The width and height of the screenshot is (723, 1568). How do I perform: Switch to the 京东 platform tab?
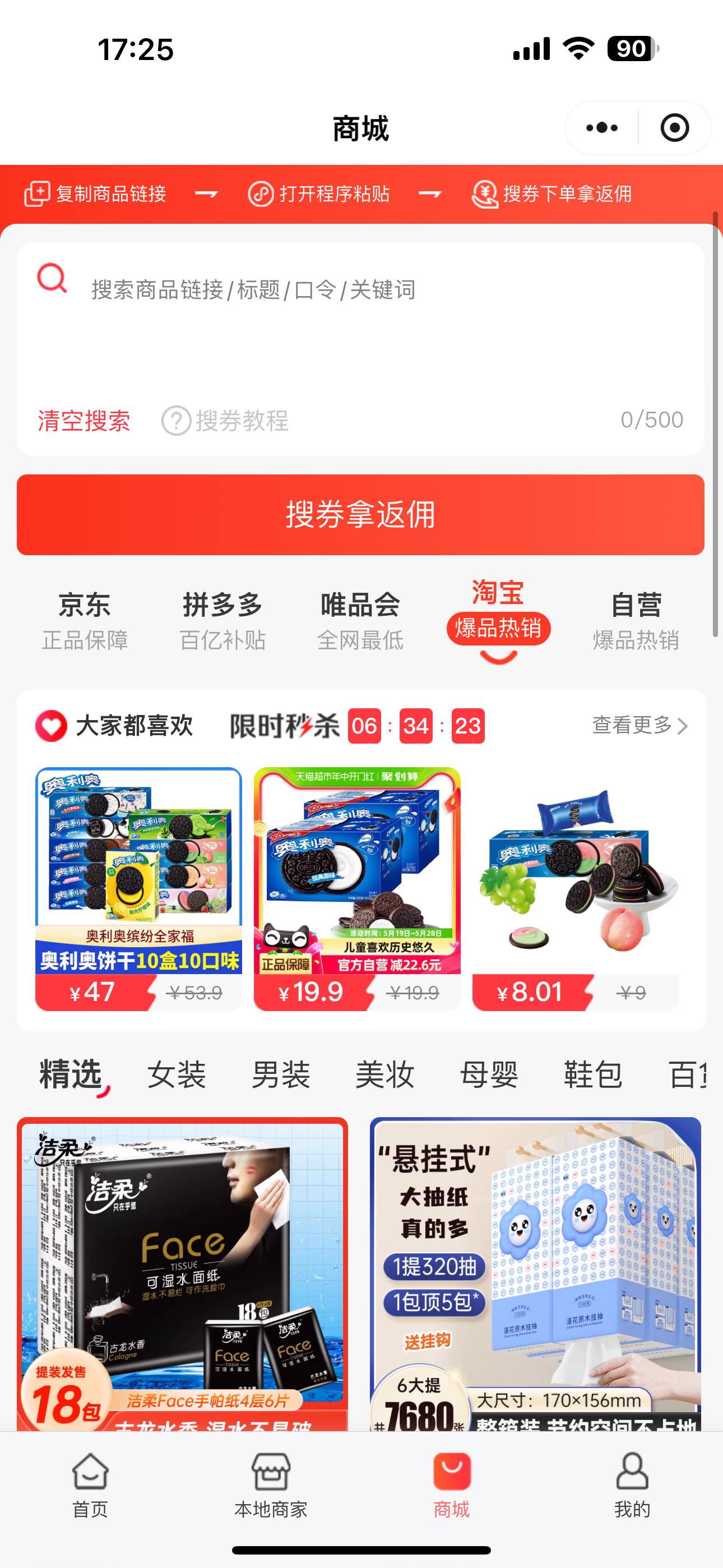coord(85,621)
